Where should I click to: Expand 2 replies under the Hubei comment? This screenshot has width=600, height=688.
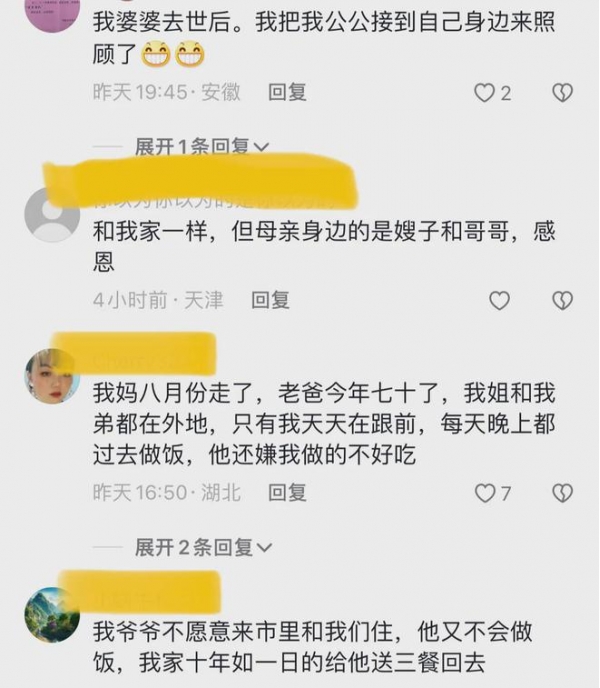(x=203, y=547)
